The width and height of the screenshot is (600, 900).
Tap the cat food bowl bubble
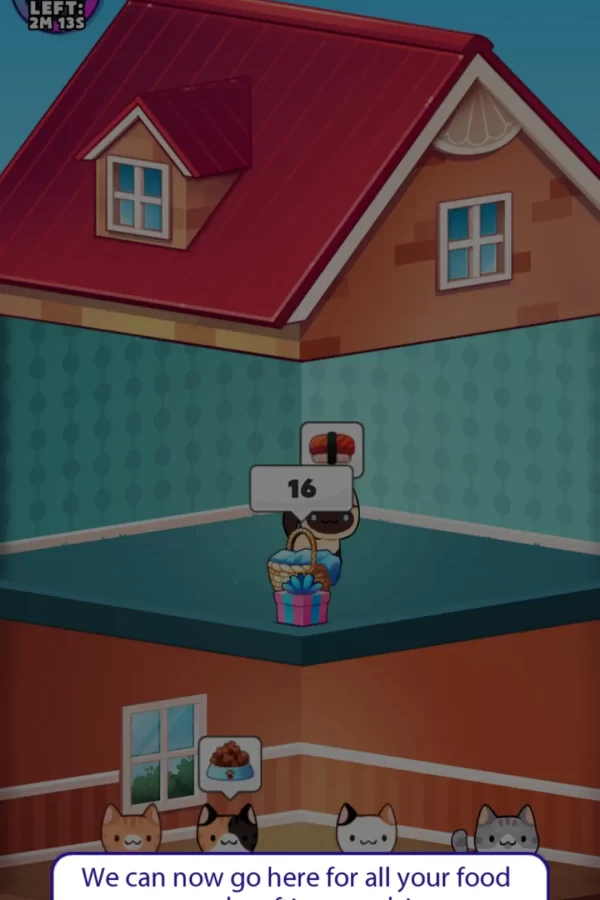tap(229, 765)
